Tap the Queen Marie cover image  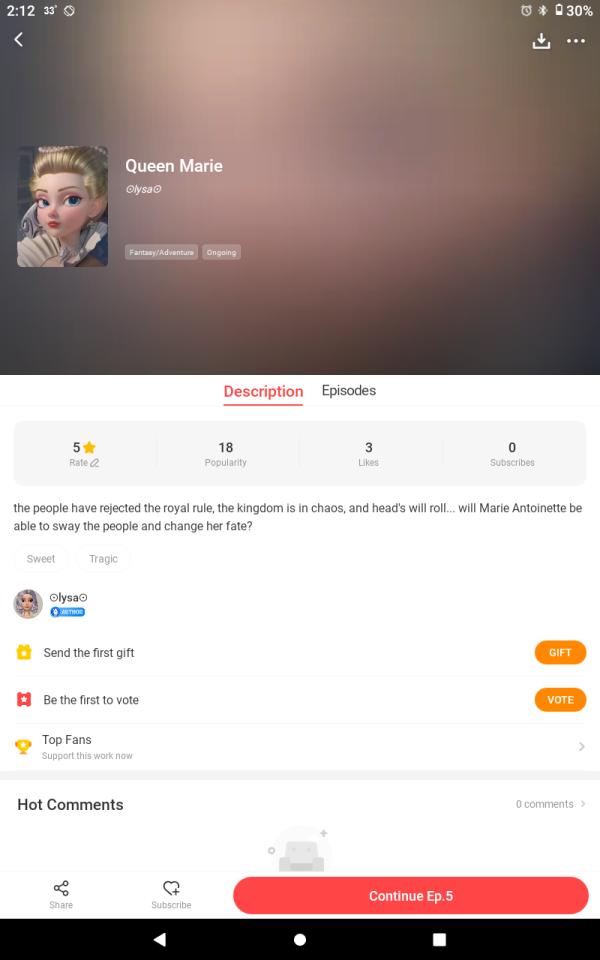point(62,207)
